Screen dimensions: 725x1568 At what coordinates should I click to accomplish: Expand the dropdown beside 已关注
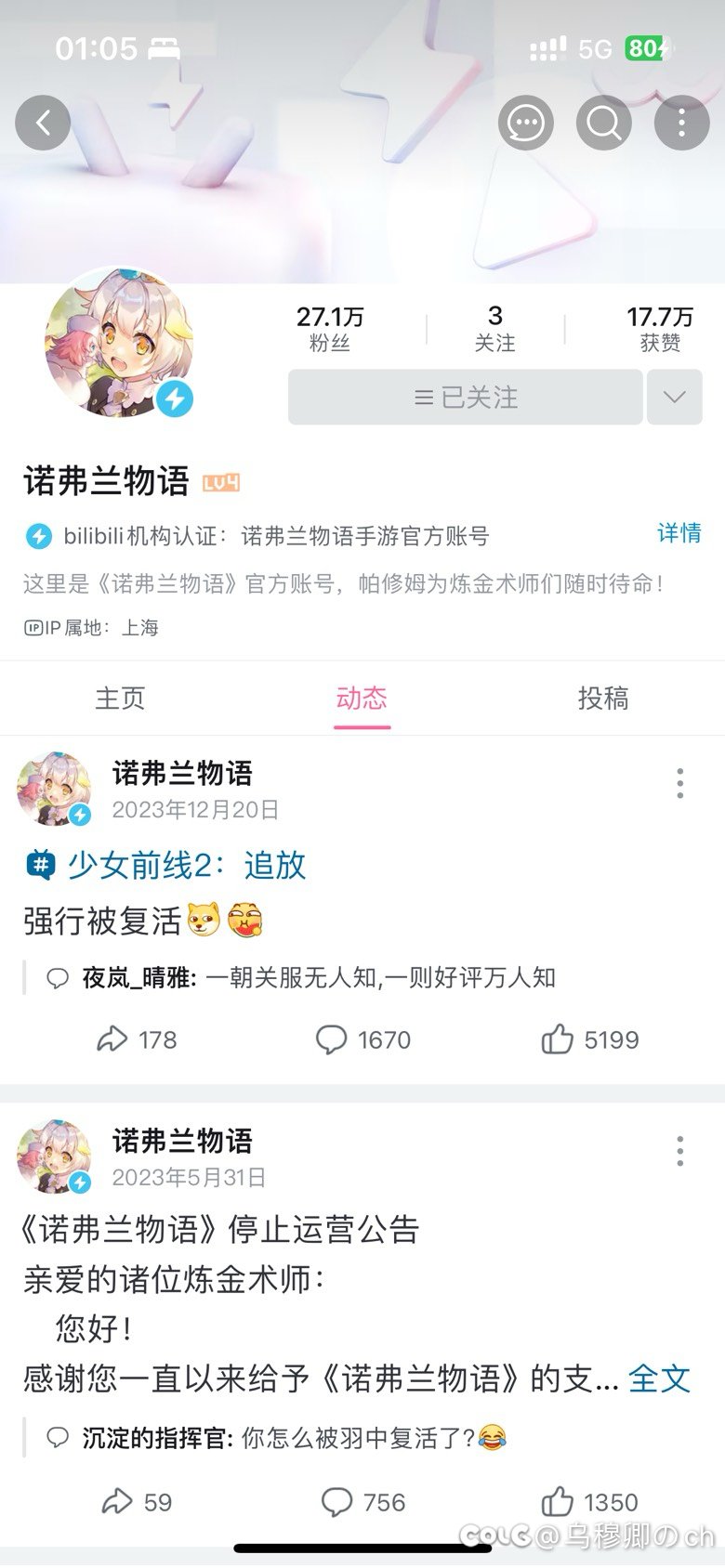(674, 398)
